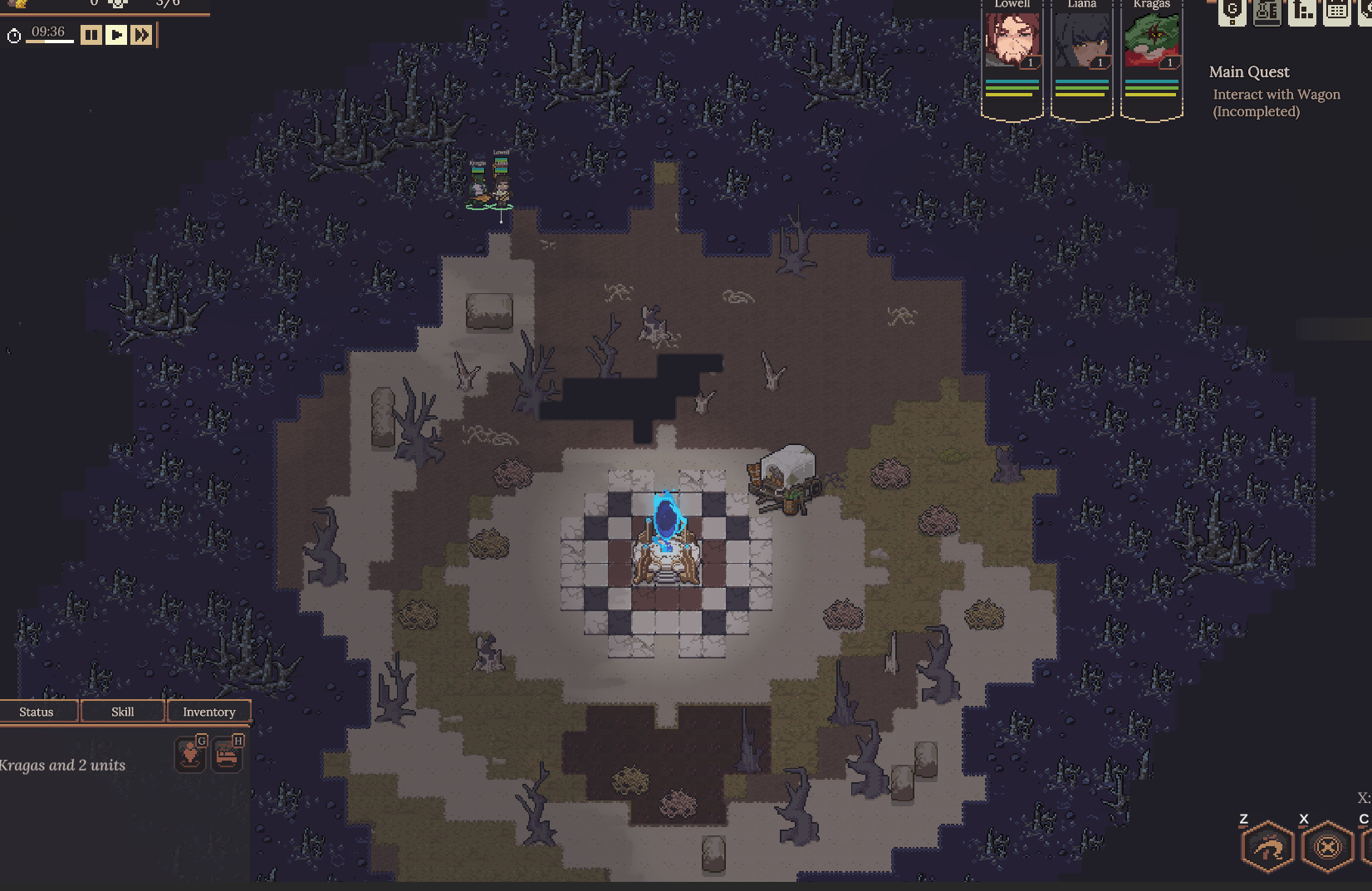1372x891 pixels.
Task: Use the rest action (H)
Action: [x=228, y=754]
